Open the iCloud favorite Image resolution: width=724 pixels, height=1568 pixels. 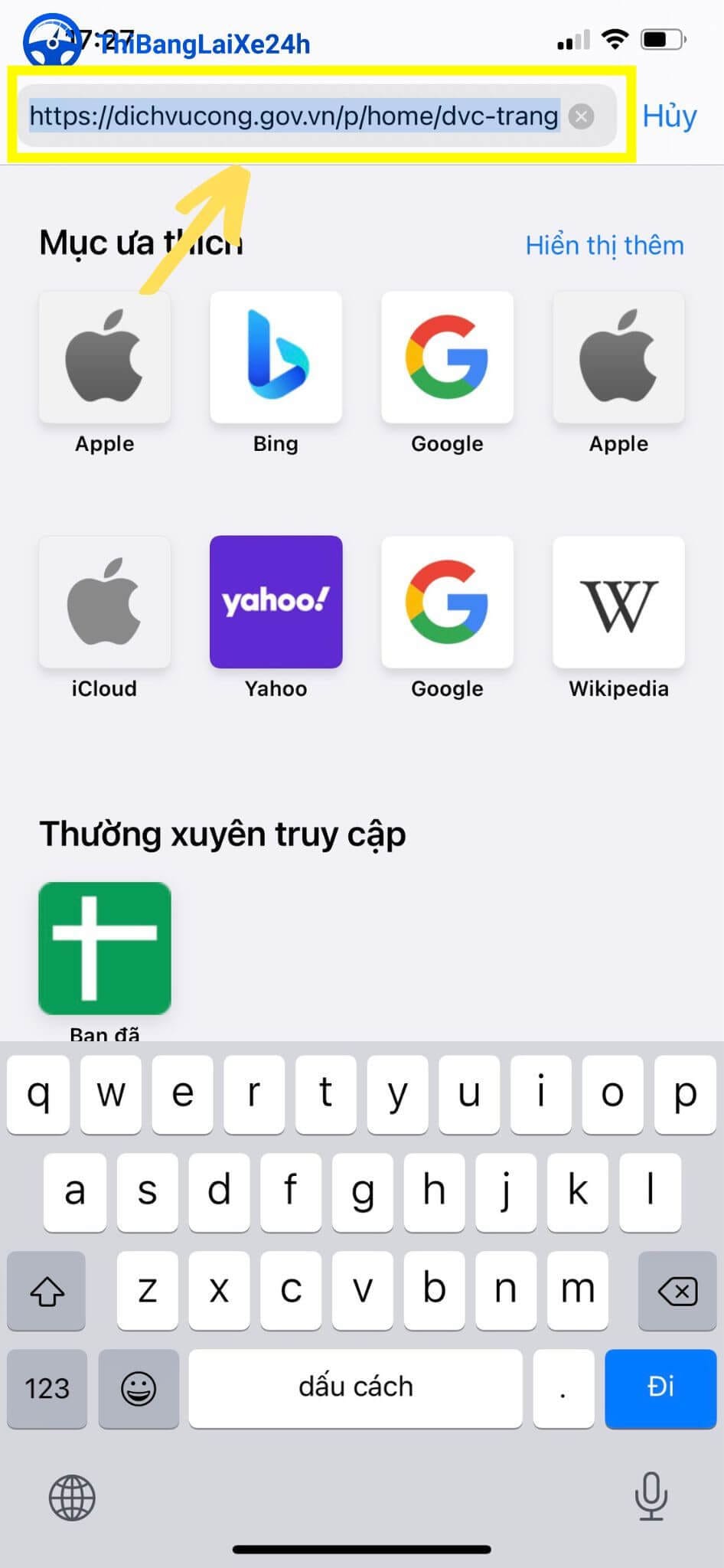[x=105, y=603]
